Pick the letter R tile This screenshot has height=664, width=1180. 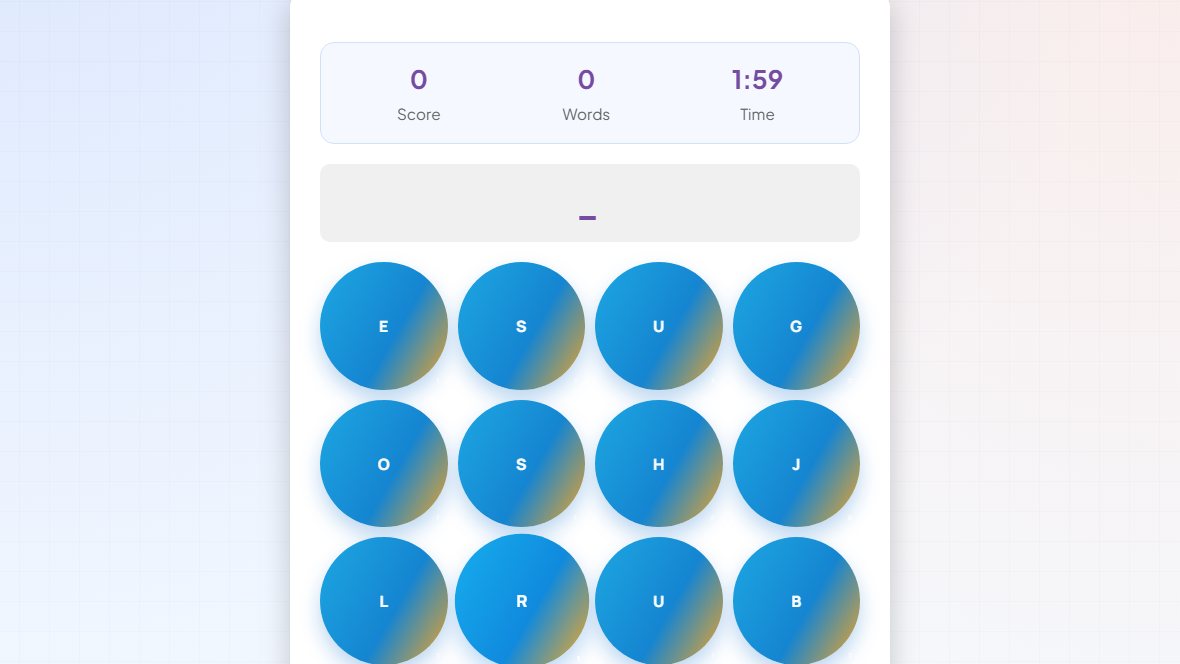click(521, 601)
